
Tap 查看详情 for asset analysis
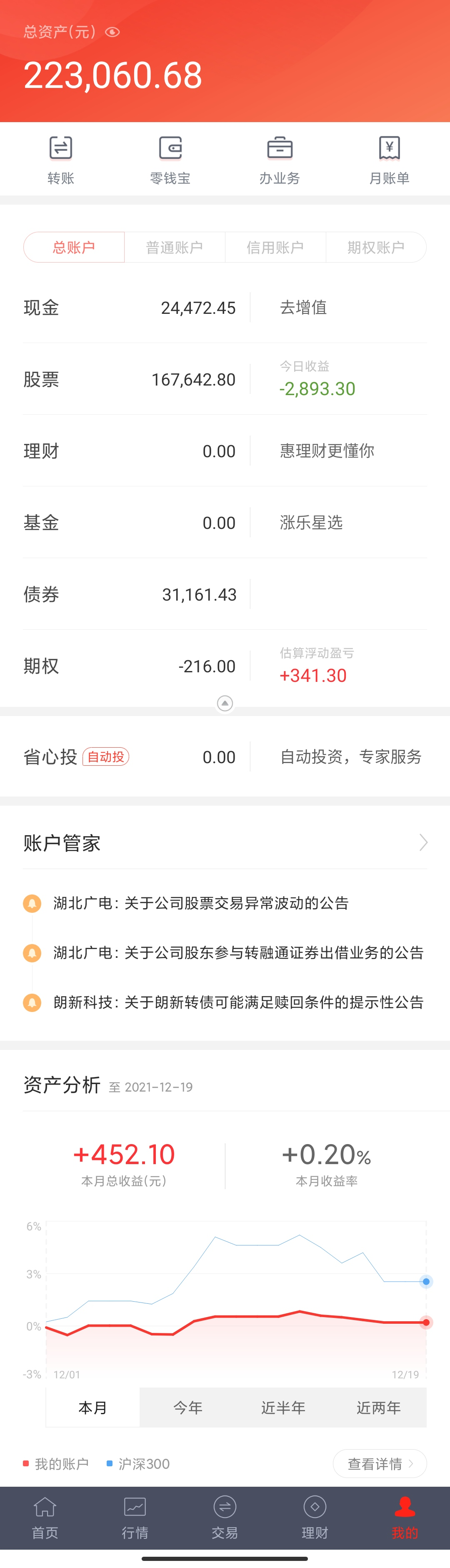[x=380, y=1464]
